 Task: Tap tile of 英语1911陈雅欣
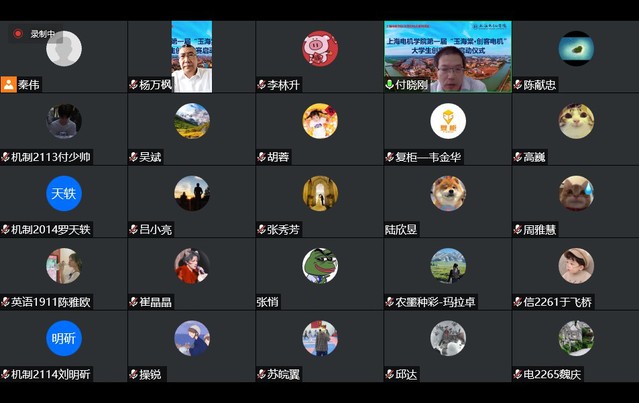pos(64,271)
